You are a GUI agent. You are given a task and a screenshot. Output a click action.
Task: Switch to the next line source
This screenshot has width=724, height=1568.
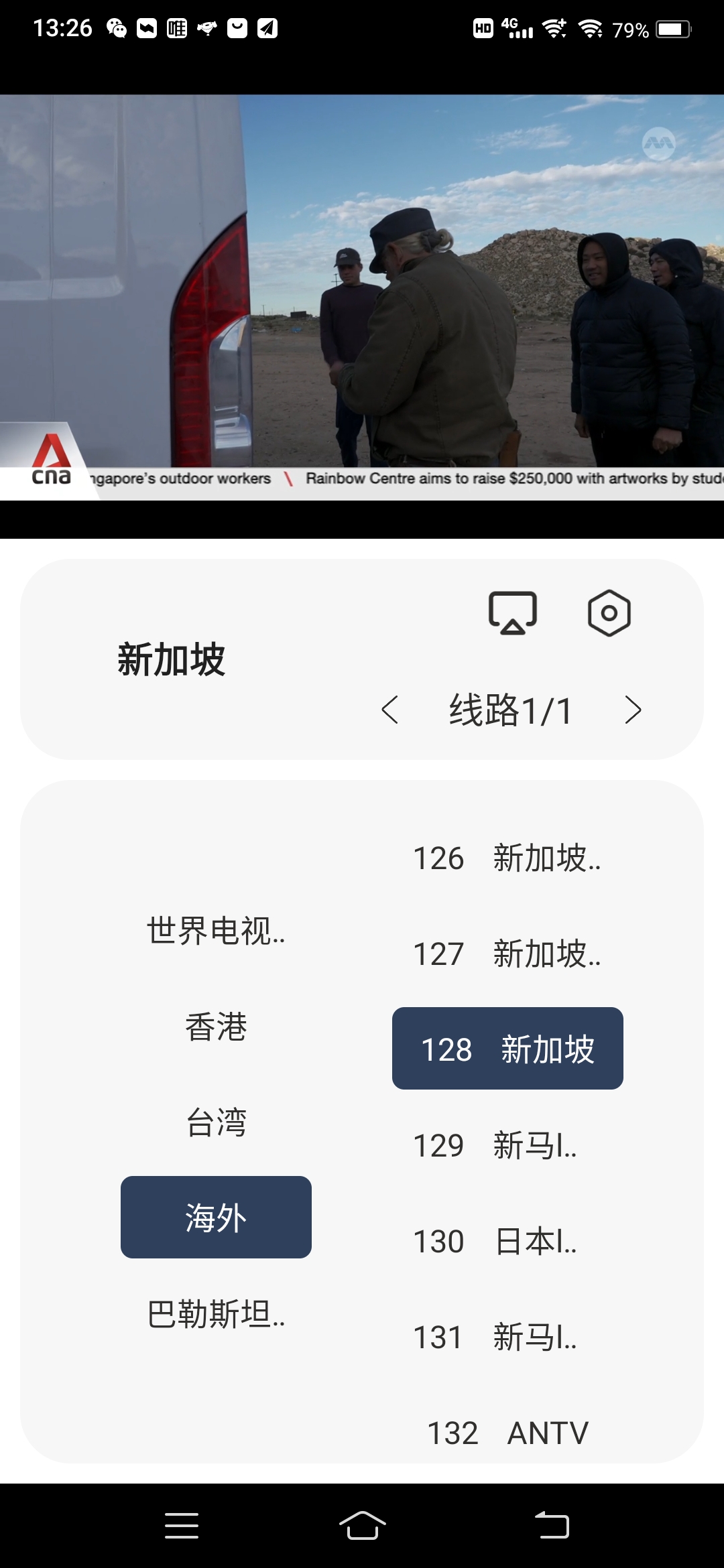[633, 710]
